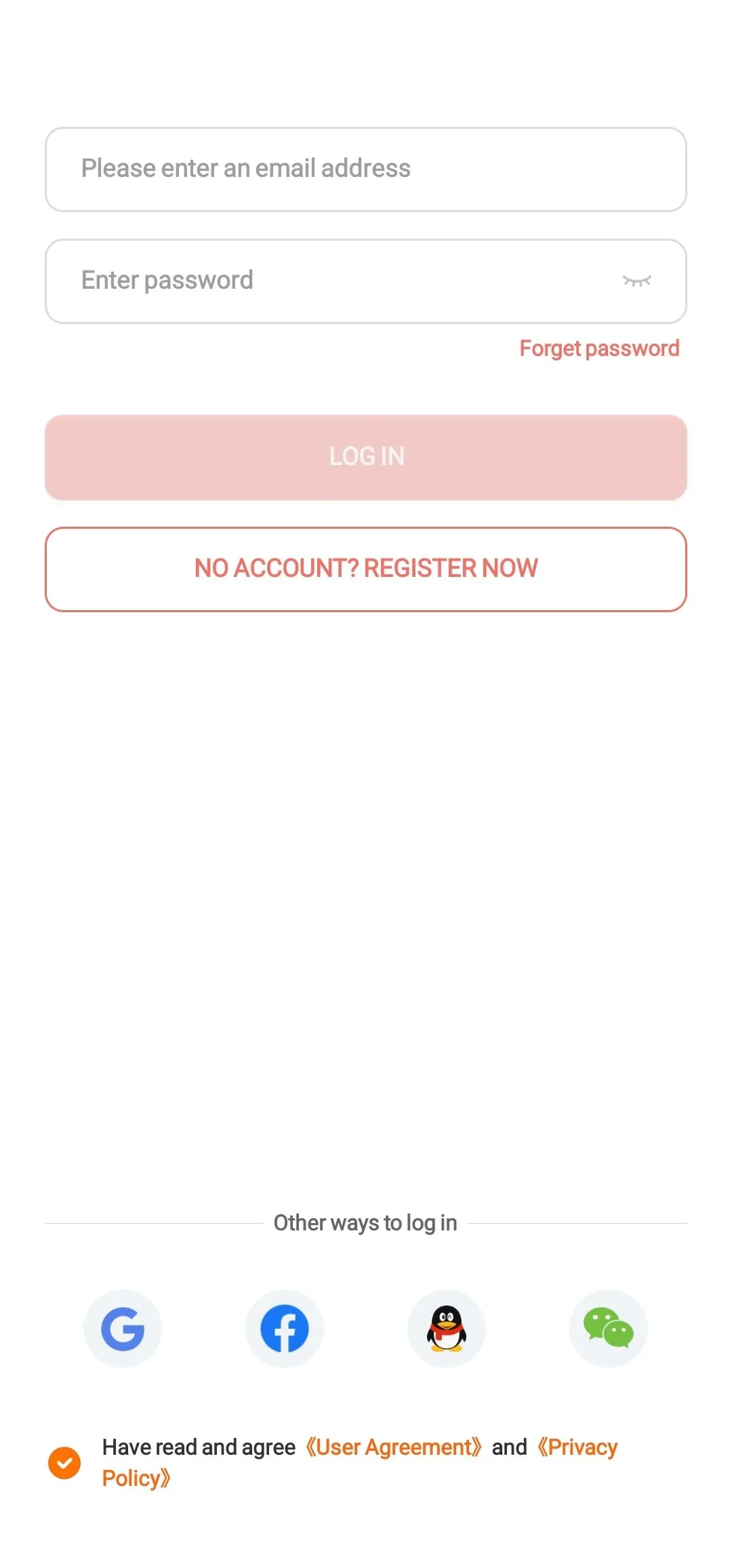This screenshot has width=732, height=1568.
Task: Tap the Enter password field
Action: click(x=325, y=281)
